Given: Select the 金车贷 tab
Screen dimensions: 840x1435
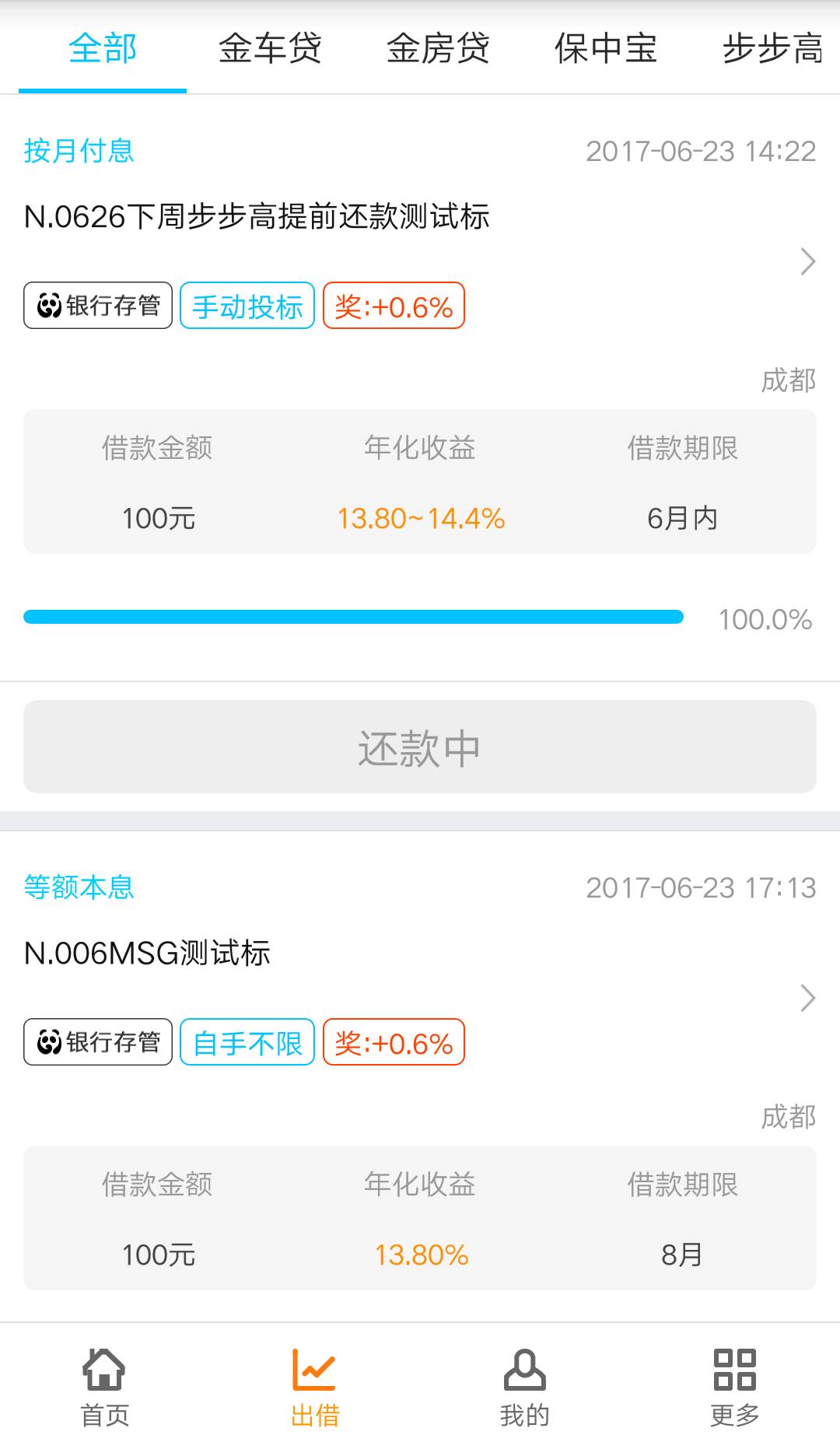Looking at the screenshot, I should point(270,48).
